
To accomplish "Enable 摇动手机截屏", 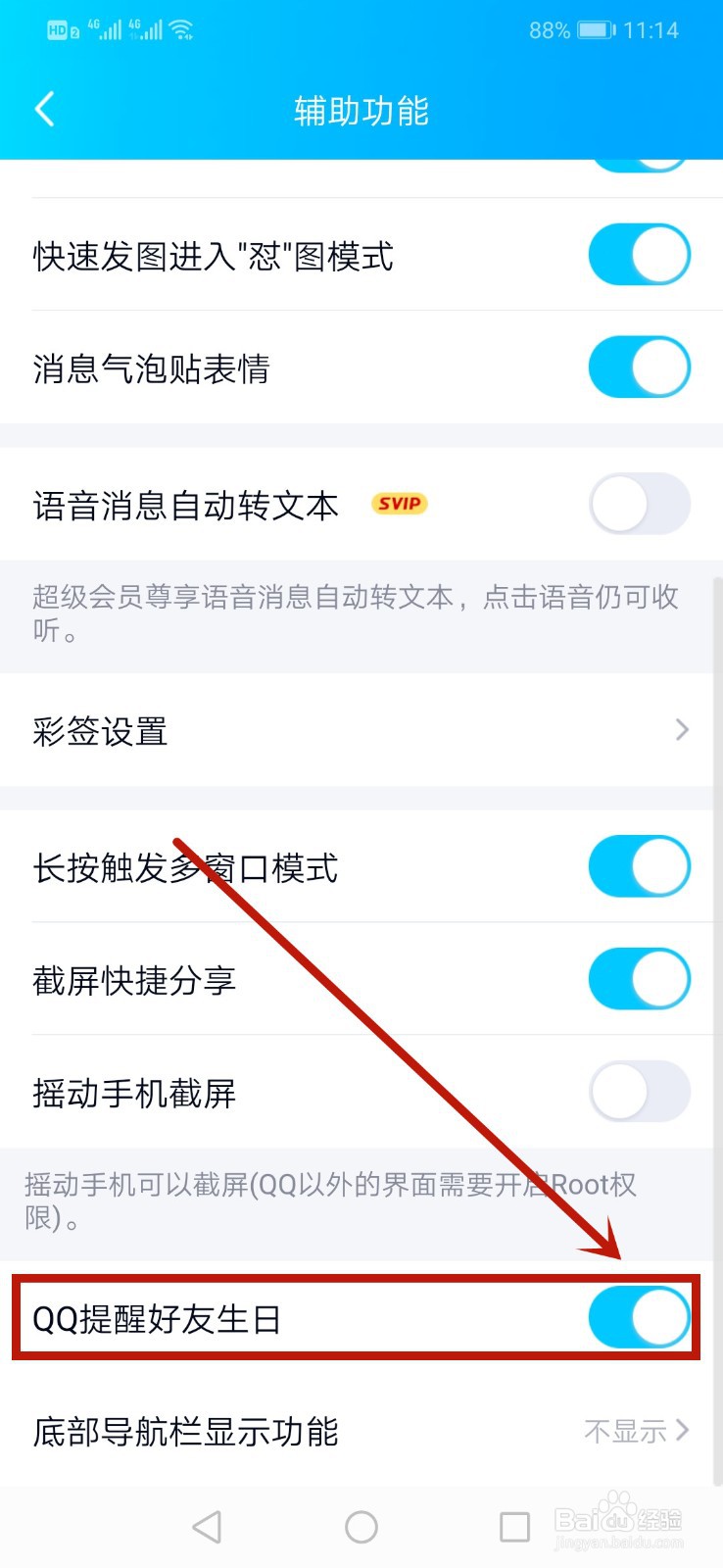I will [639, 1091].
